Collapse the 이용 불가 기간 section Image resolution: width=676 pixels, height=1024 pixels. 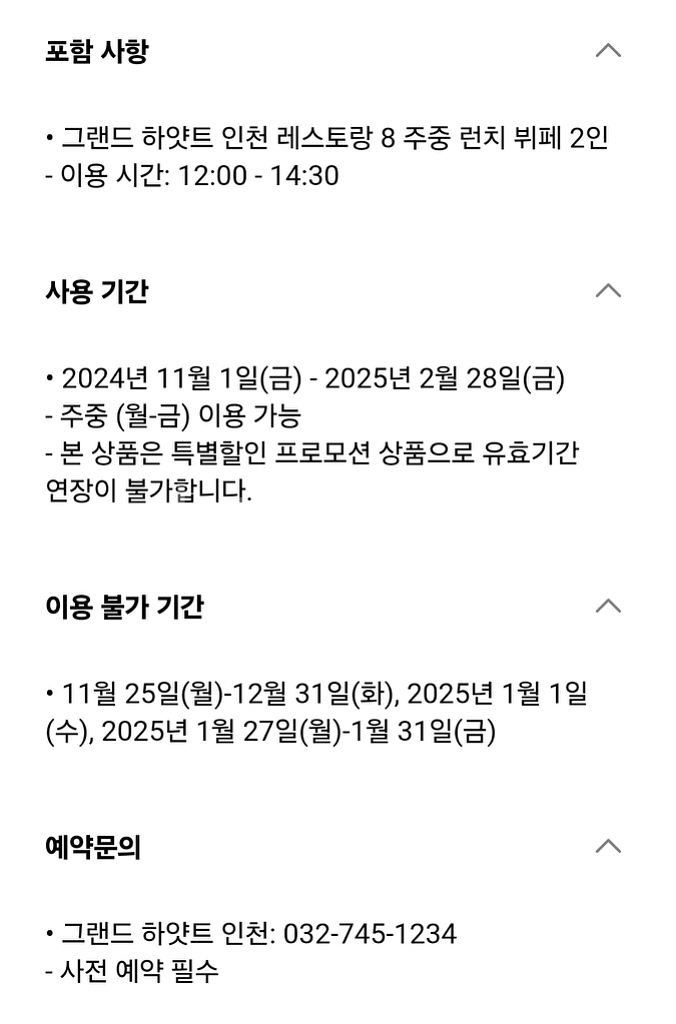tap(608, 605)
